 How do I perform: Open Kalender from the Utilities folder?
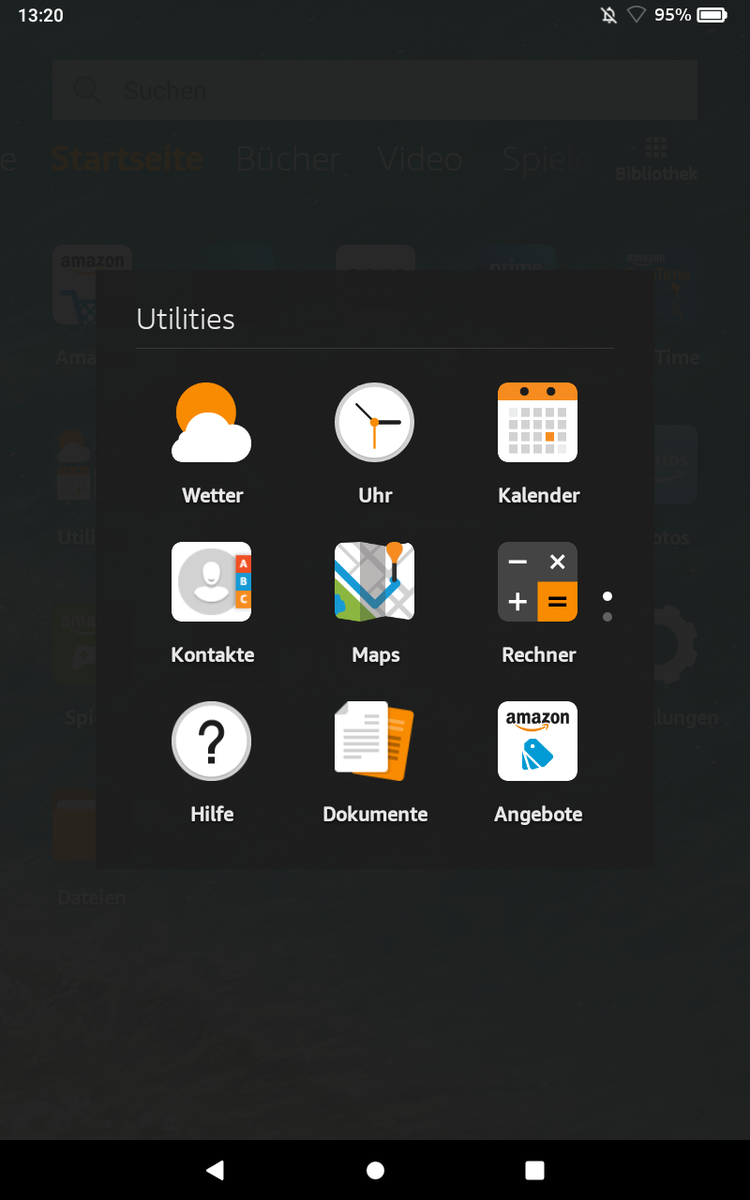point(537,423)
